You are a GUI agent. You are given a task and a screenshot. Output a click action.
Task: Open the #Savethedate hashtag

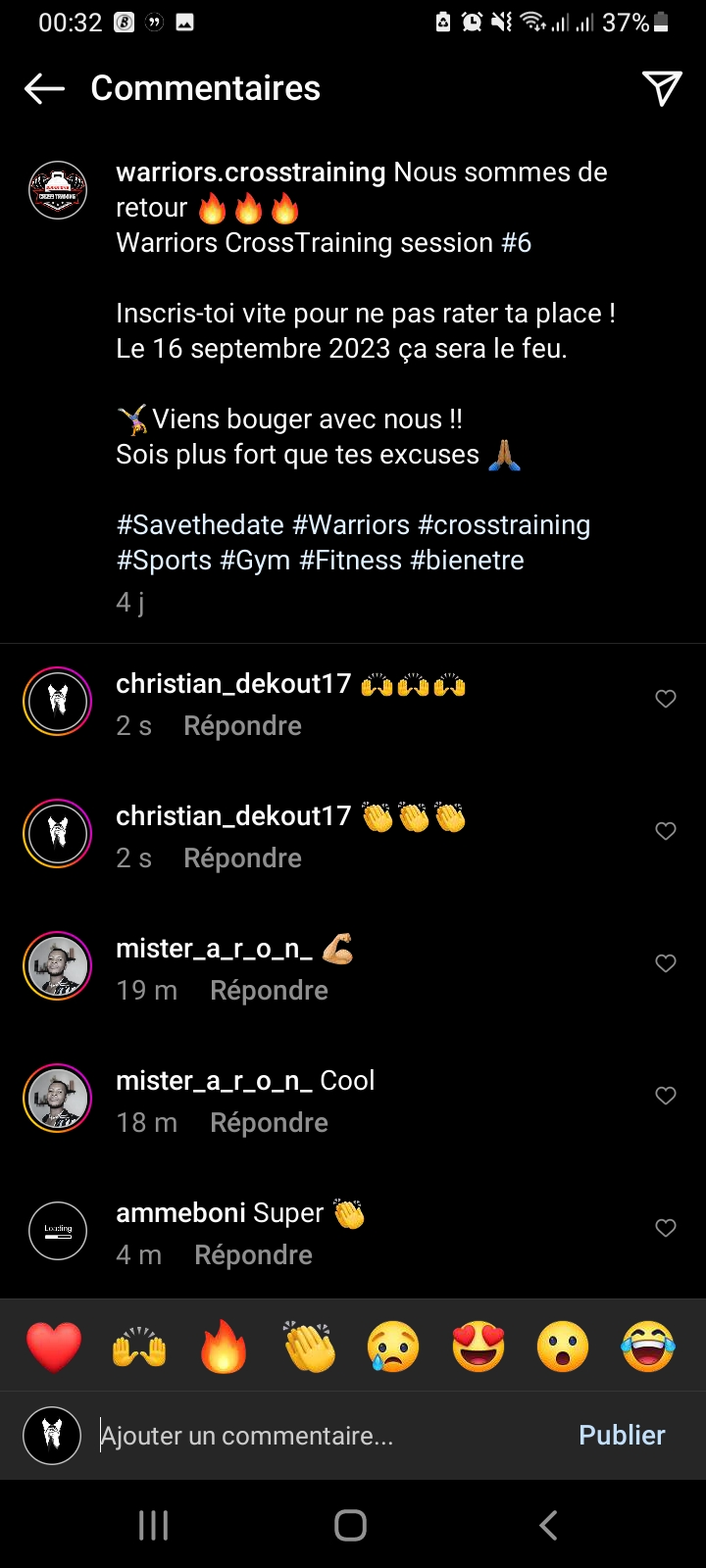(x=200, y=525)
